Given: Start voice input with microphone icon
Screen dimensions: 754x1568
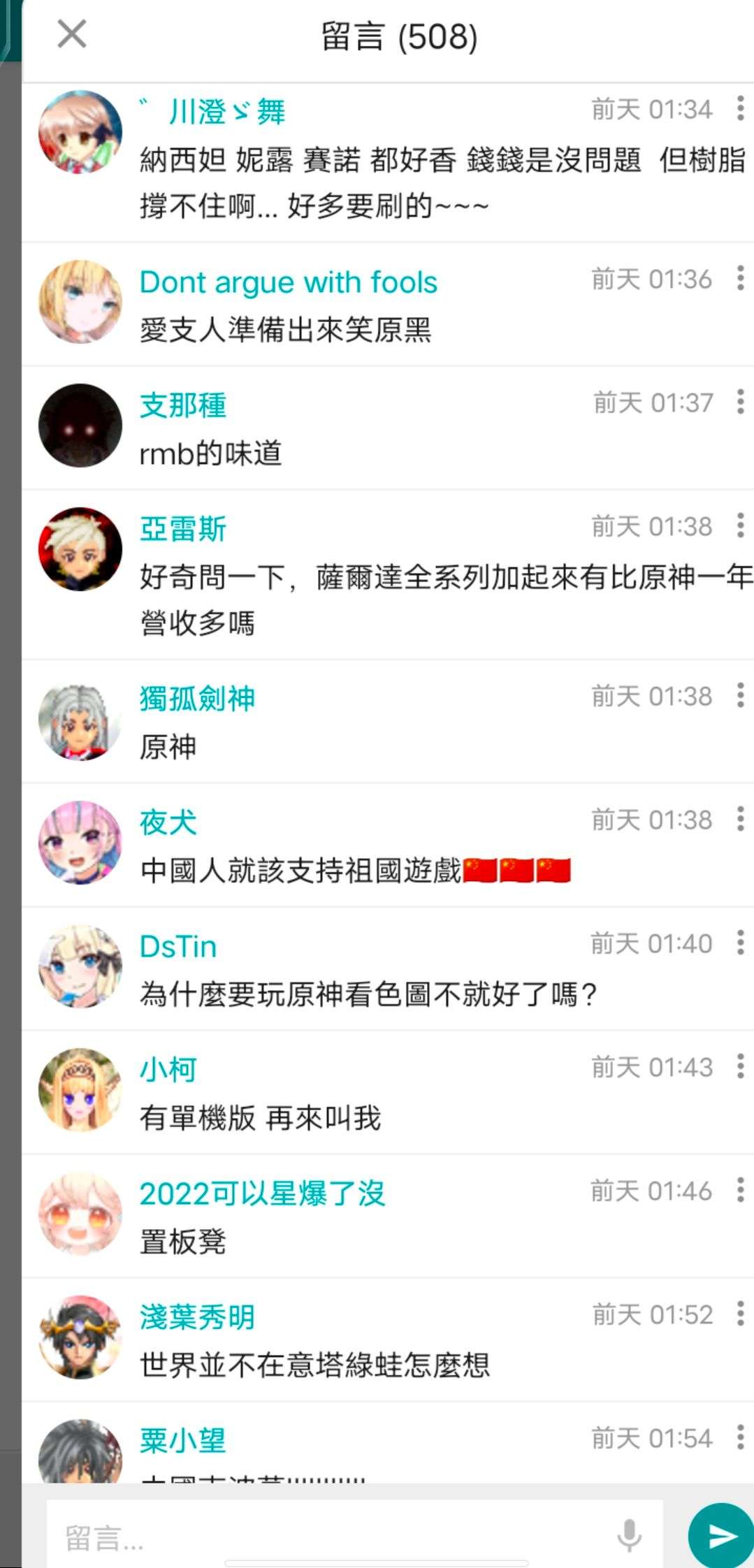Looking at the screenshot, I should pyautogui.click(x=629, y=1535).
